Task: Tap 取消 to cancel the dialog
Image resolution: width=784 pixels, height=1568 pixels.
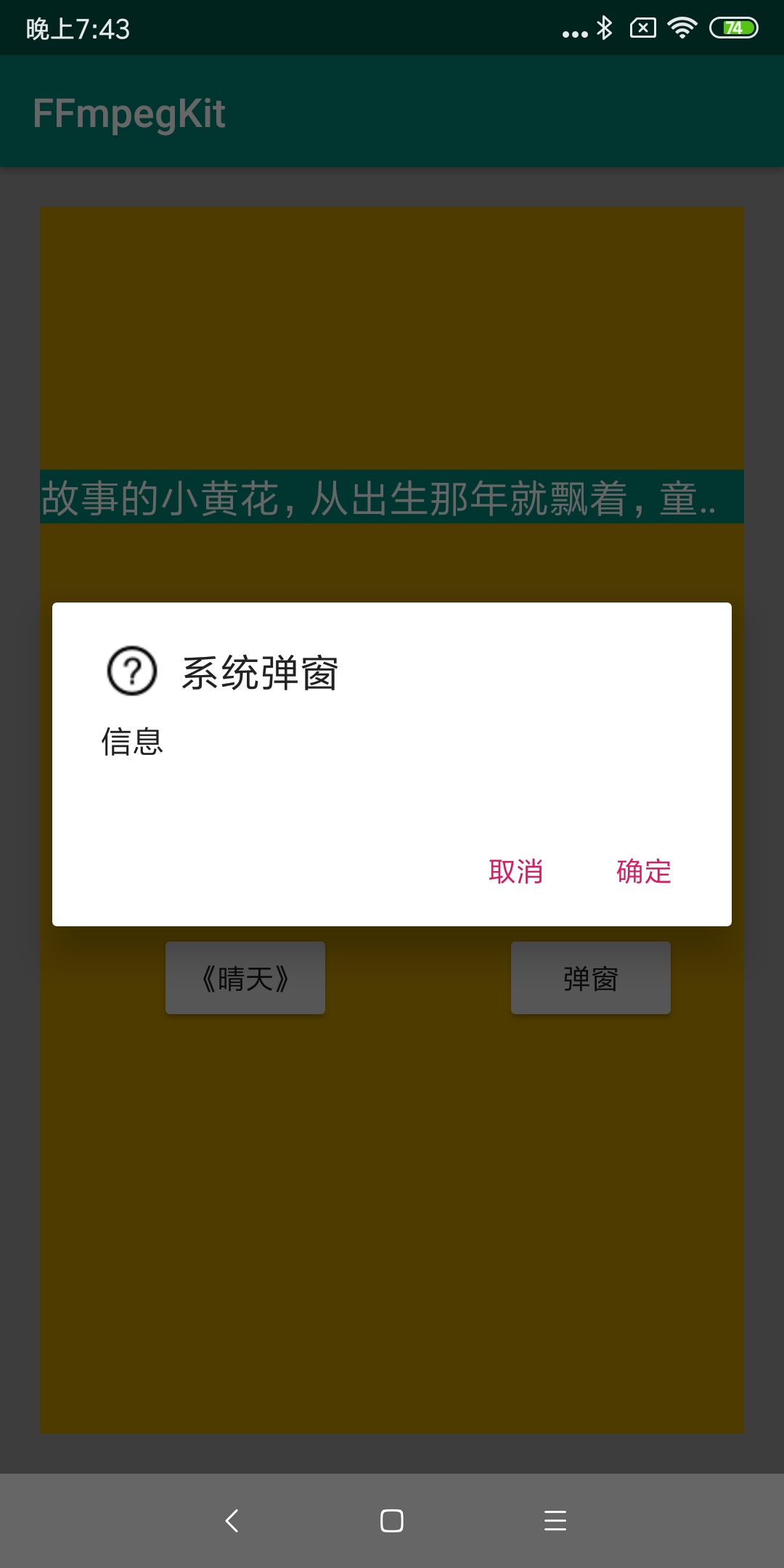Action: [516, 871]
